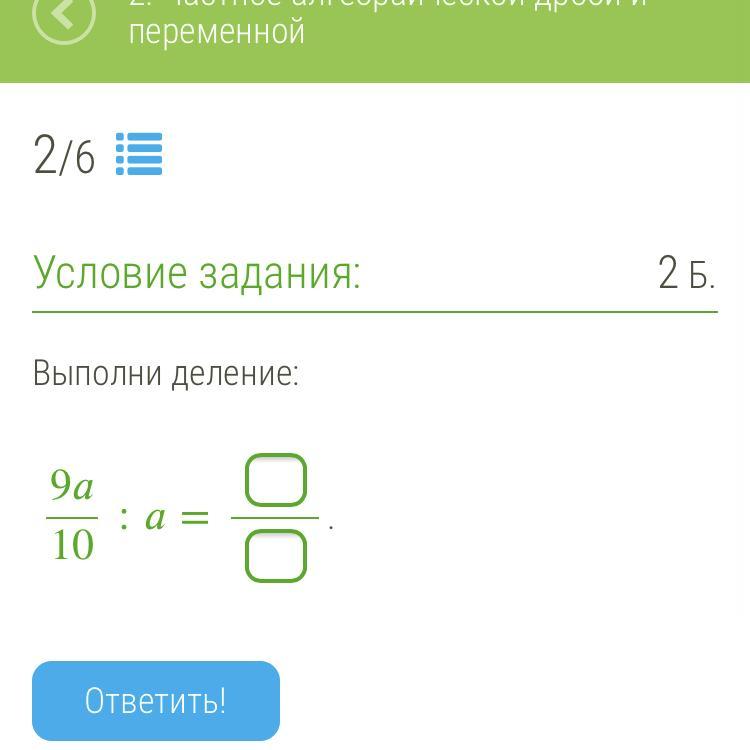Viewport: 750px width, 750px height.
Task: Open the task list icon next to 2/6
Action: pos(139,155)
